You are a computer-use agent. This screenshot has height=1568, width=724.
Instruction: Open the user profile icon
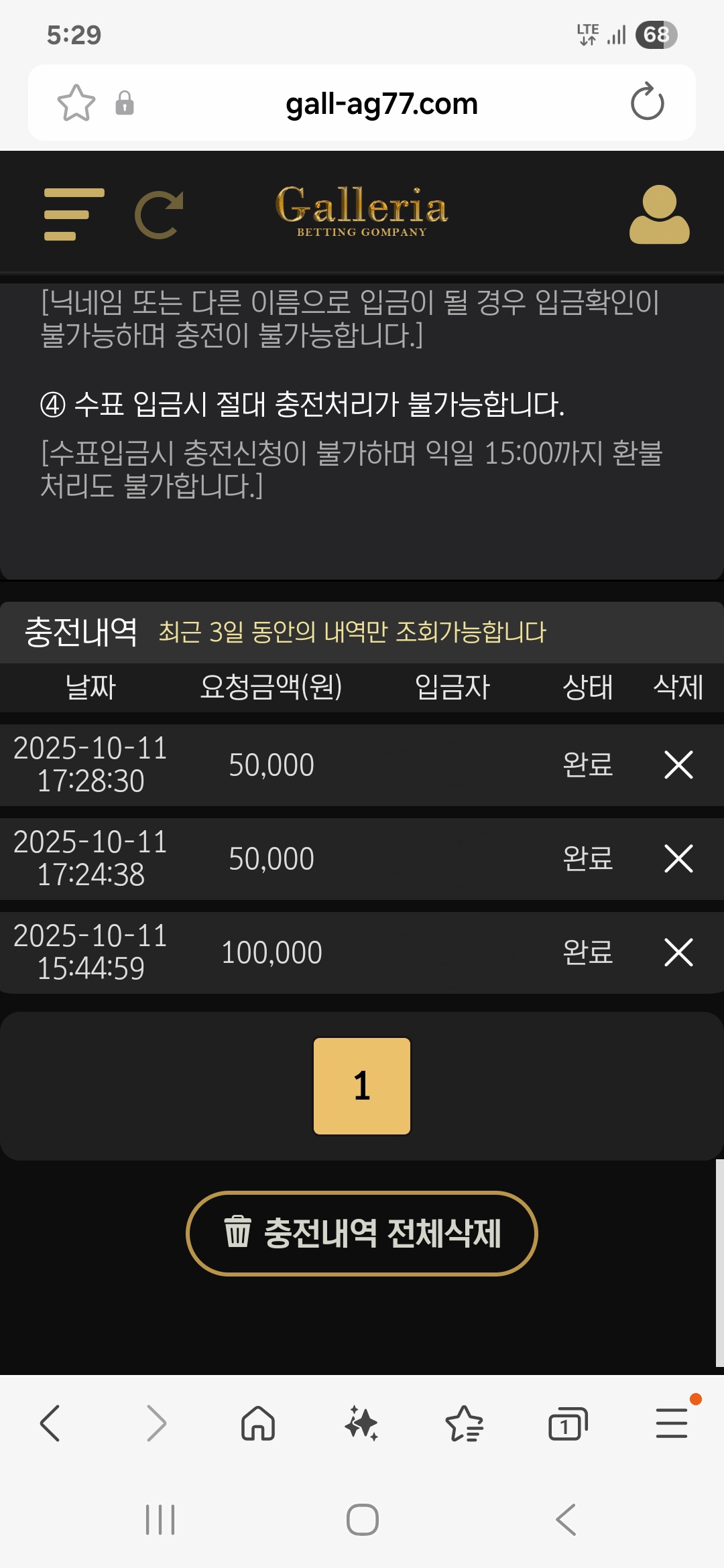click(x=659, y=214)
